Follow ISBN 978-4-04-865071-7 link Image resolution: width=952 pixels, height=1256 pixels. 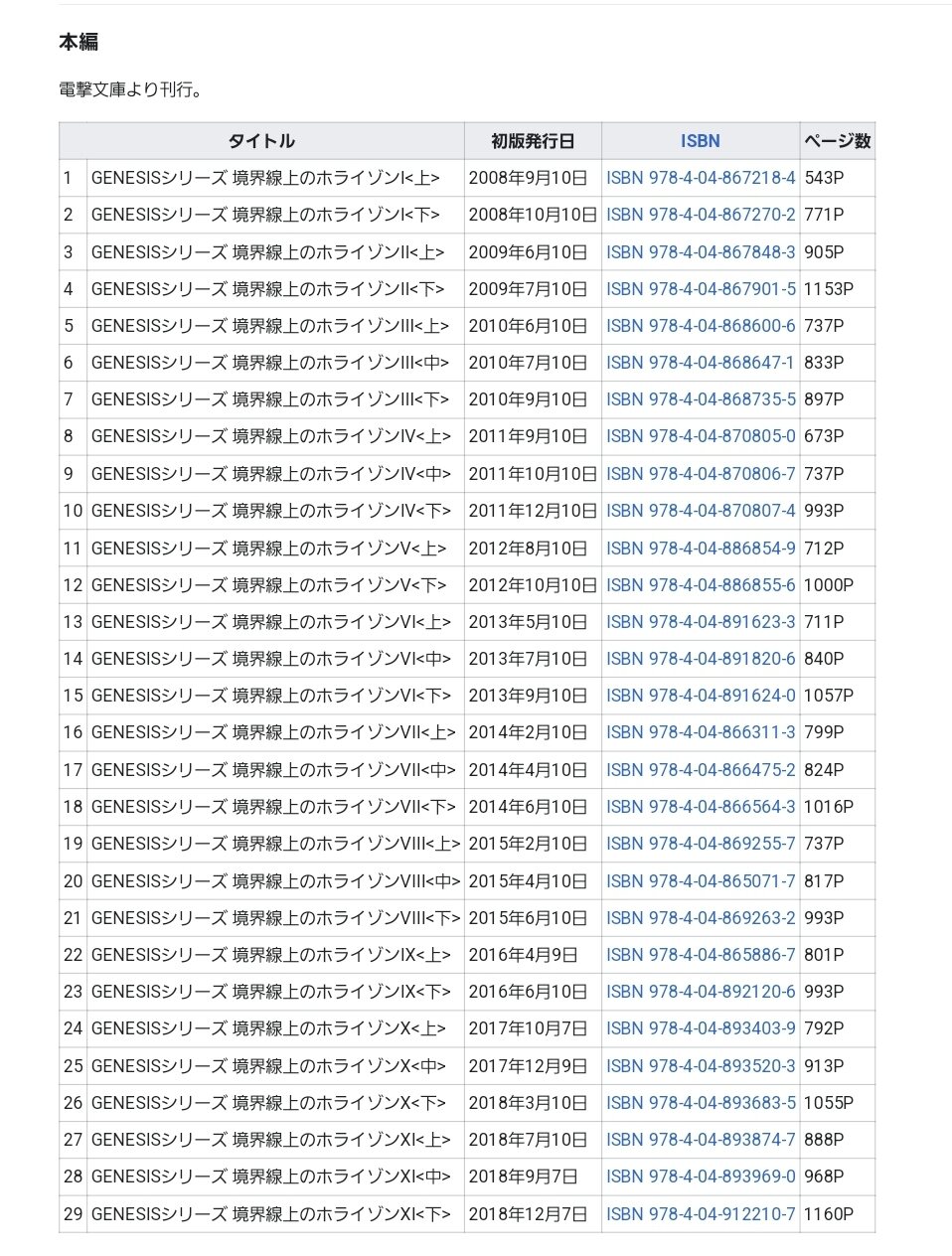(x=701, y=881)
